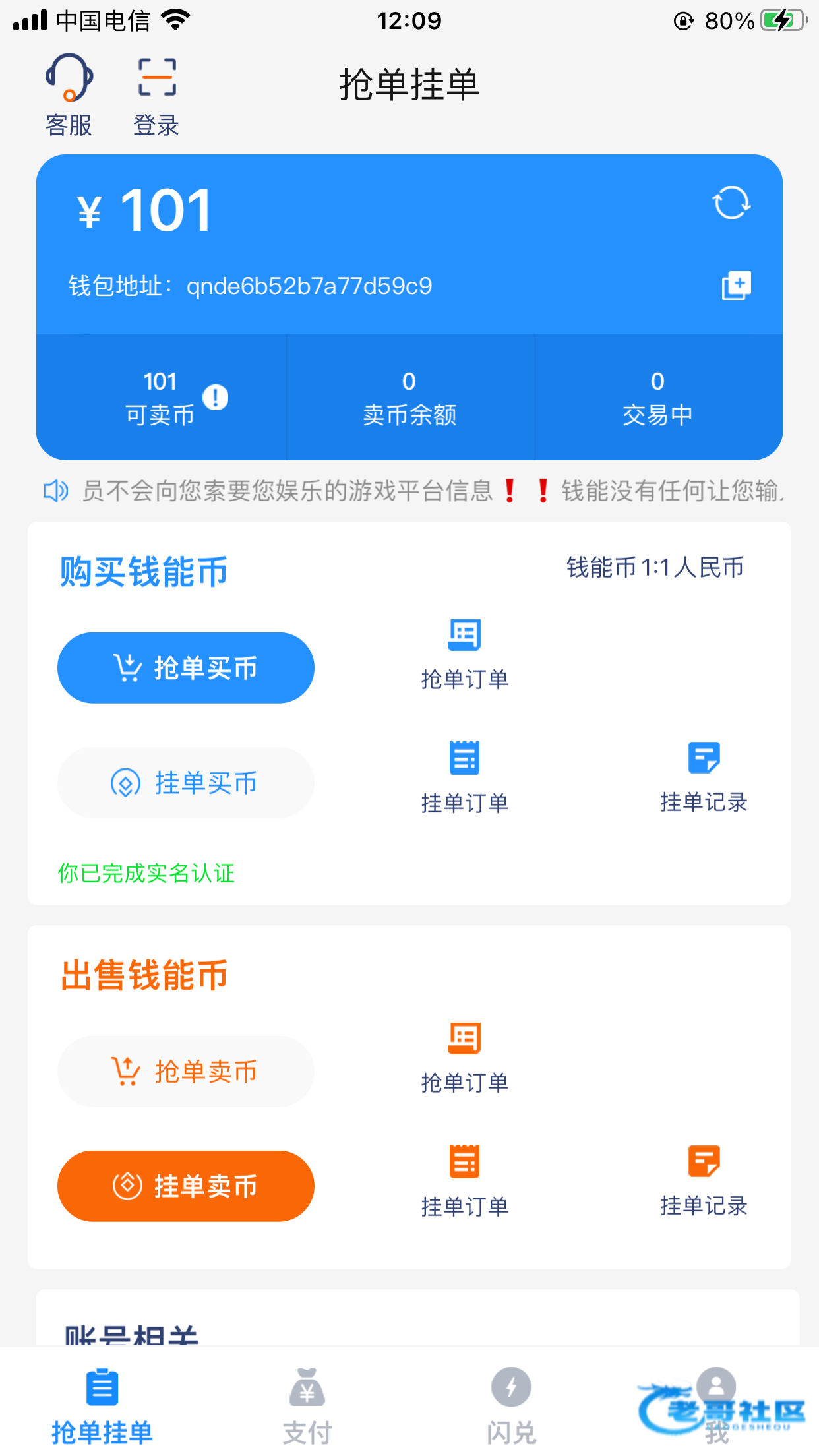
Task: Refresh the wallet balance
Action: [x=731, y=202]
